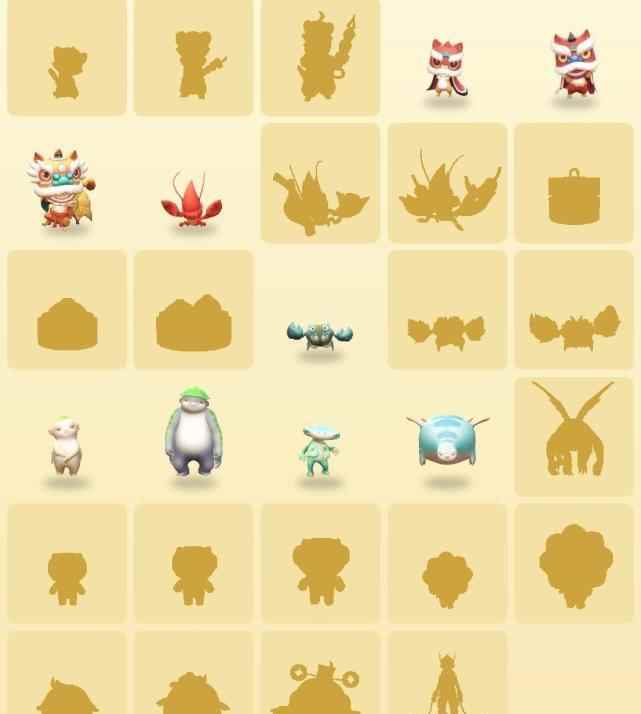
Task: Select the teal crab creature
Action: [319, 335]
